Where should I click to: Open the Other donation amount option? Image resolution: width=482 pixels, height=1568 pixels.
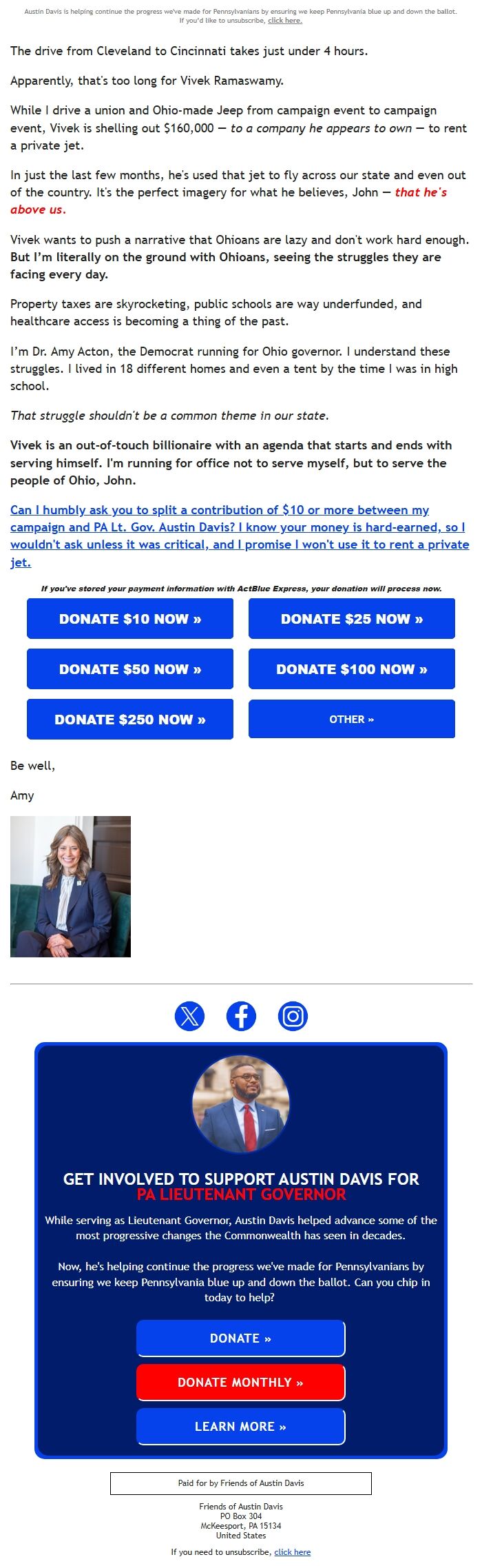pyautogui.click(x=351, y=719)
